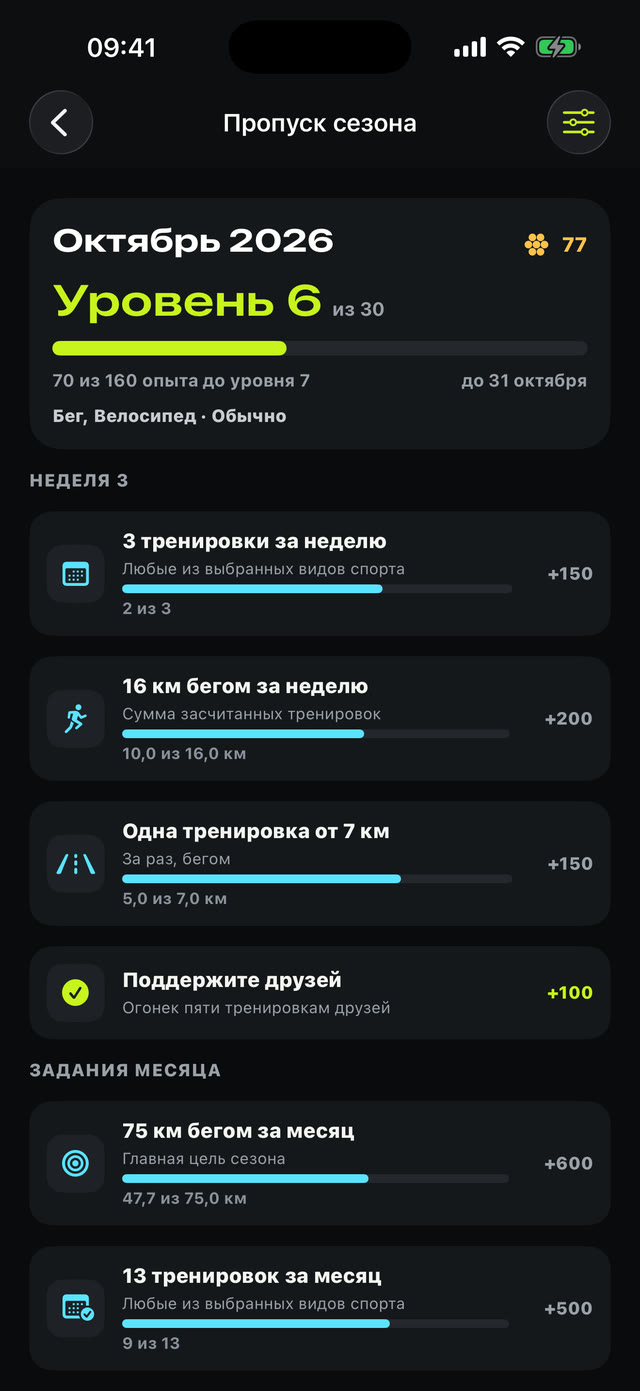
Task: Go back using the arrow button
Action: tap(61, 123)
